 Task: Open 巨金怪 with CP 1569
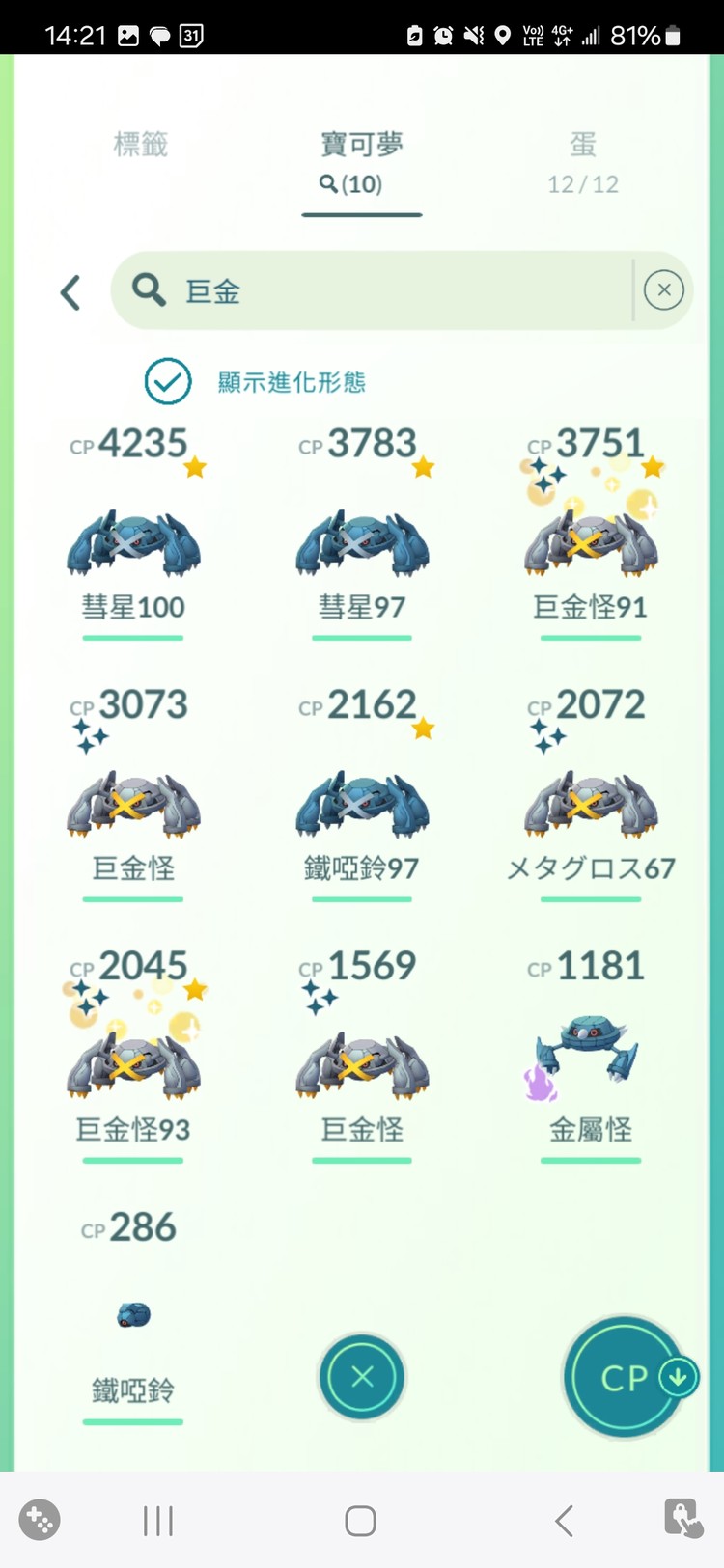(x=362, y=1065)
